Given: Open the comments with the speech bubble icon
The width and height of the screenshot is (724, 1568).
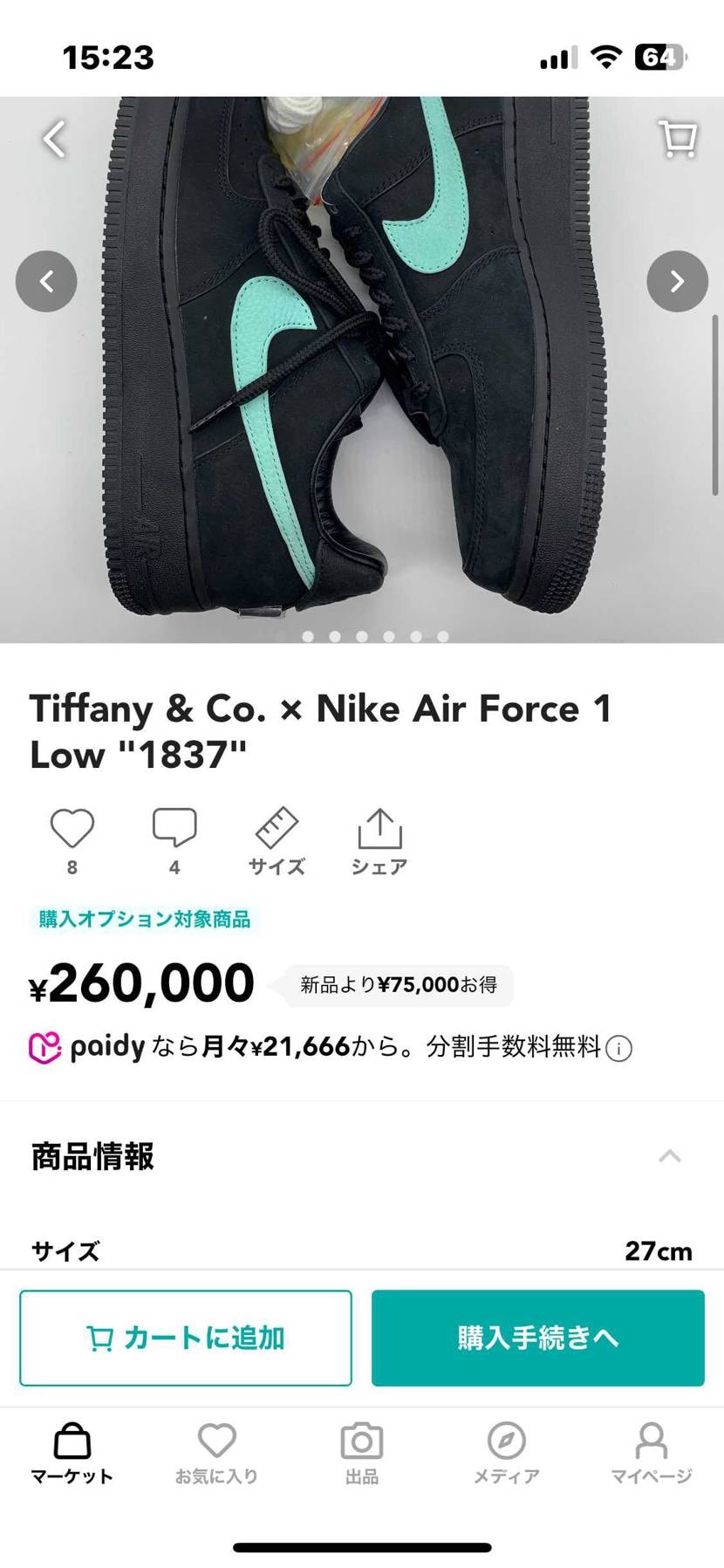Looking at the screenshot, I should (x=174, y=827).
